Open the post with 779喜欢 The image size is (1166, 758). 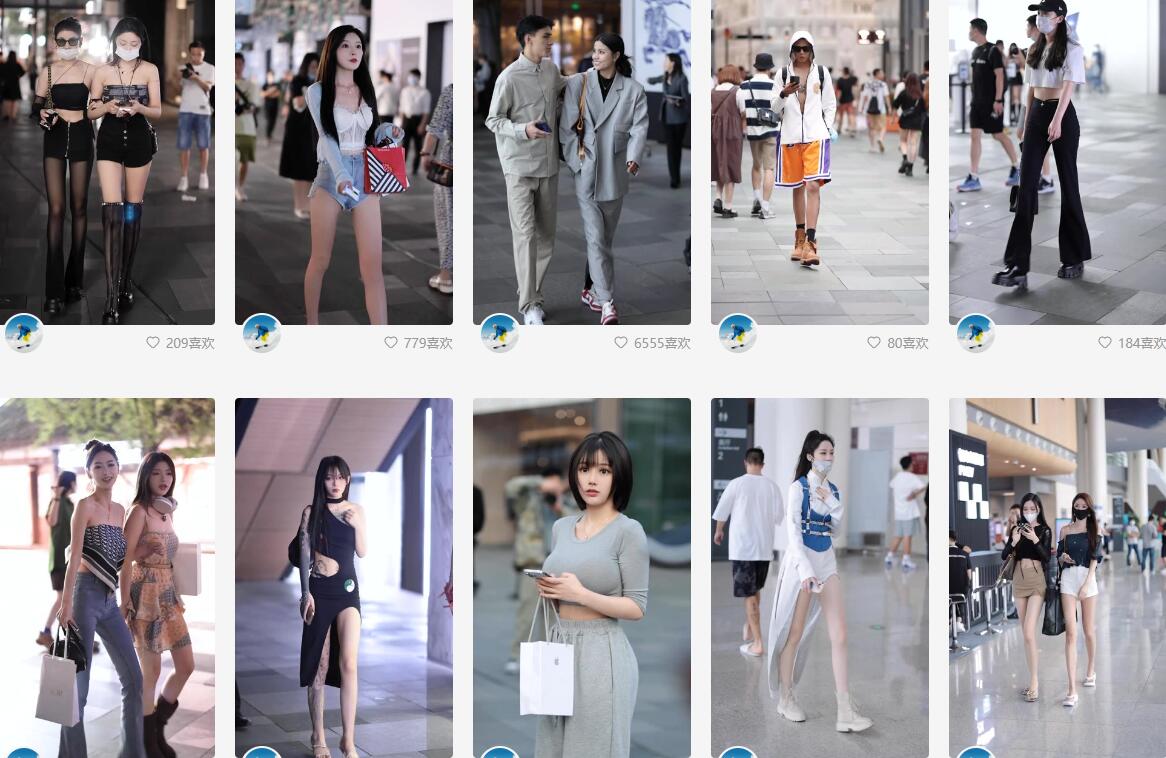343,160
